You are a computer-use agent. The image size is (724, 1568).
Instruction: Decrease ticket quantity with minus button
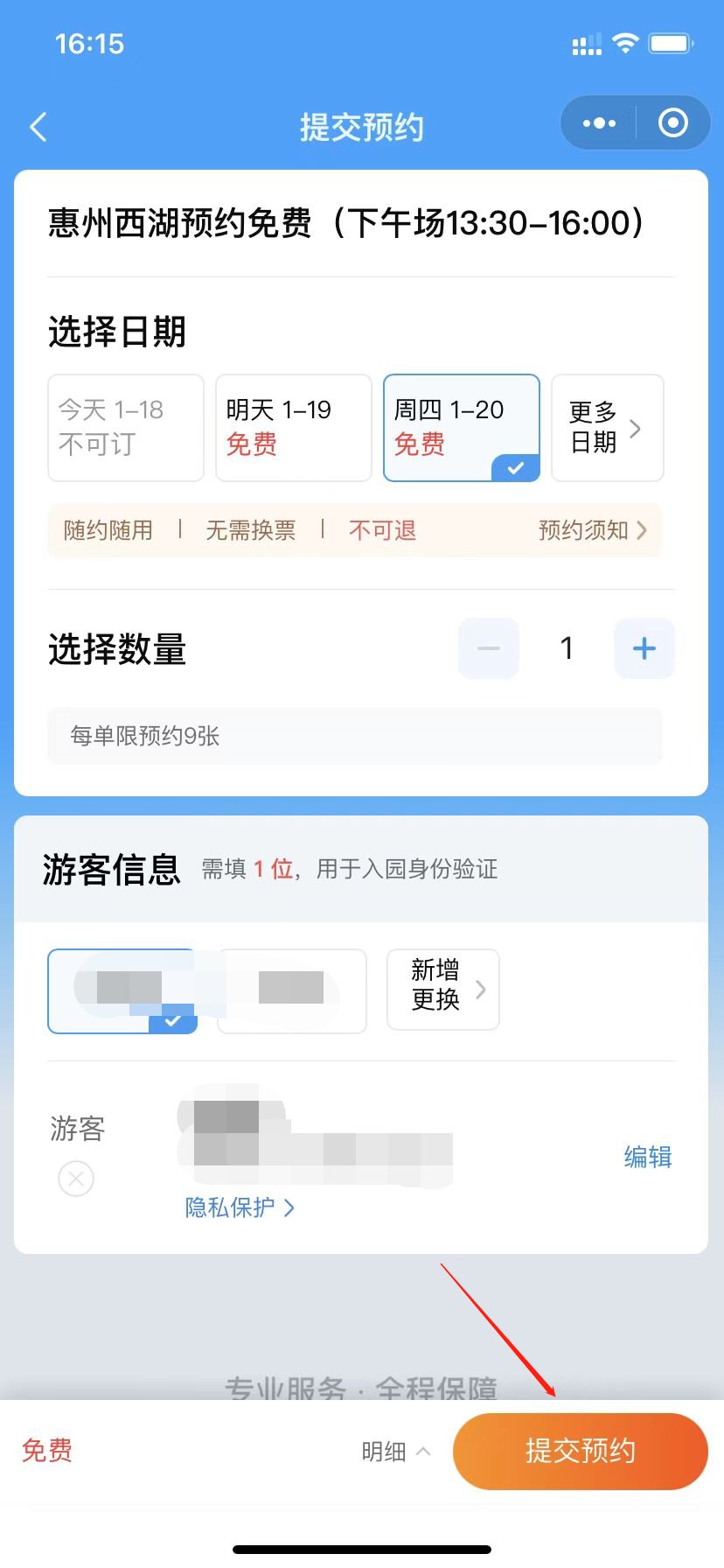(x=489, y=648)
